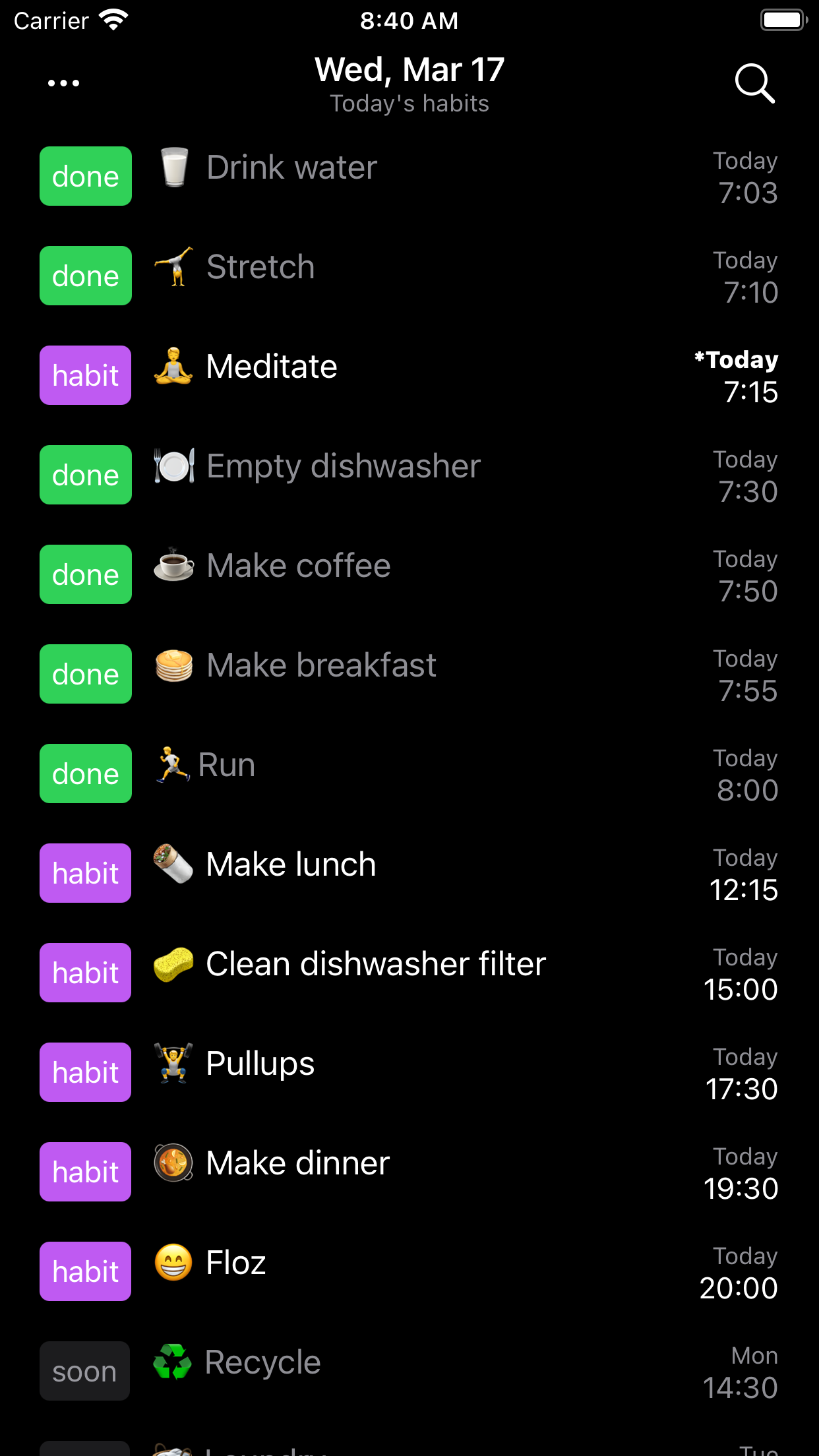Screen dimensions: 819x1456
Task: Toggle the done badge for Run
Action: (x=86, y=773)
